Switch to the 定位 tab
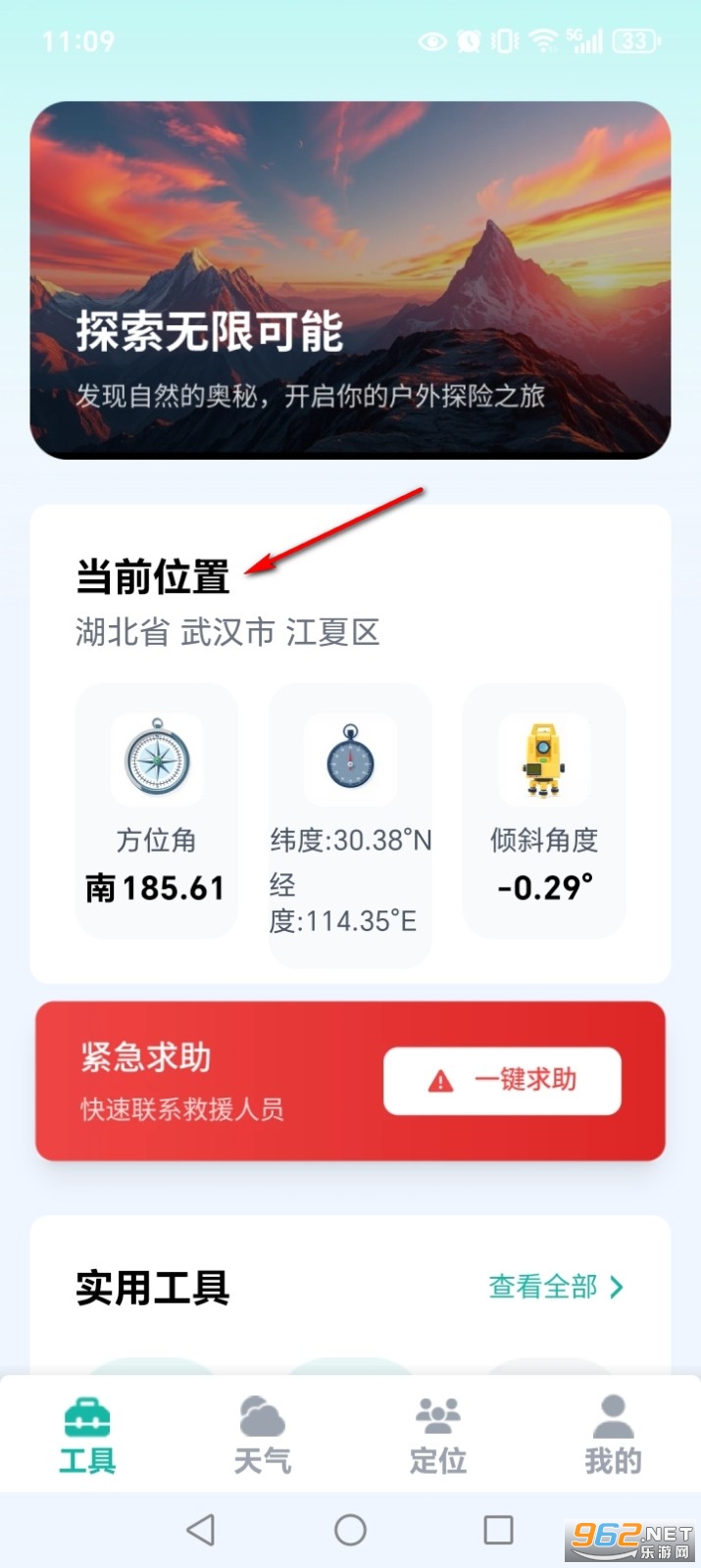The width and height of the screenshot is (701, 1568). point(437,1436)
